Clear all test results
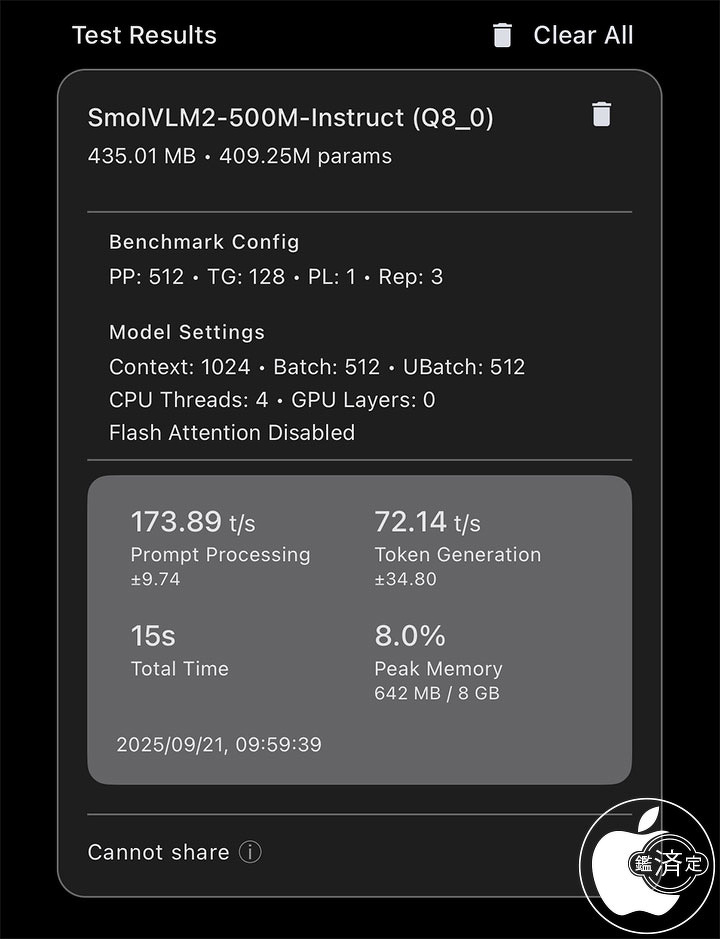Screen dimensions: 720x939 (564, 35)
